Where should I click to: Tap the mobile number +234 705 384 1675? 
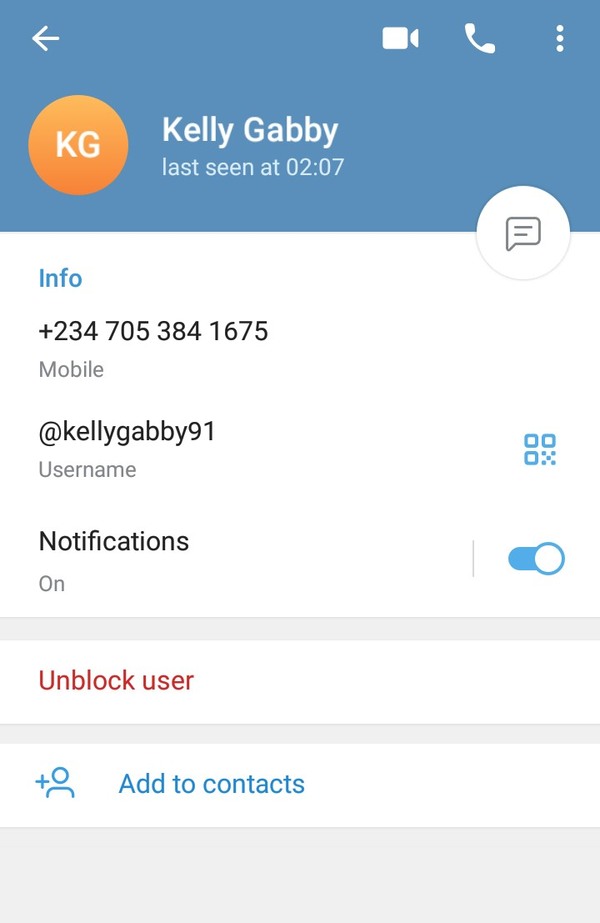point(153,332)
